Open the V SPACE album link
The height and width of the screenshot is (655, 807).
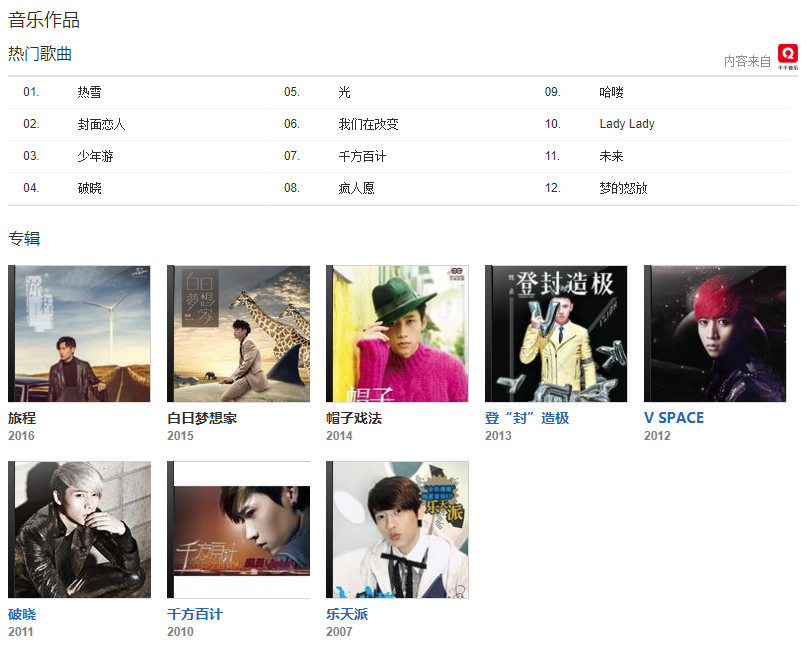(x=673, y=418)
